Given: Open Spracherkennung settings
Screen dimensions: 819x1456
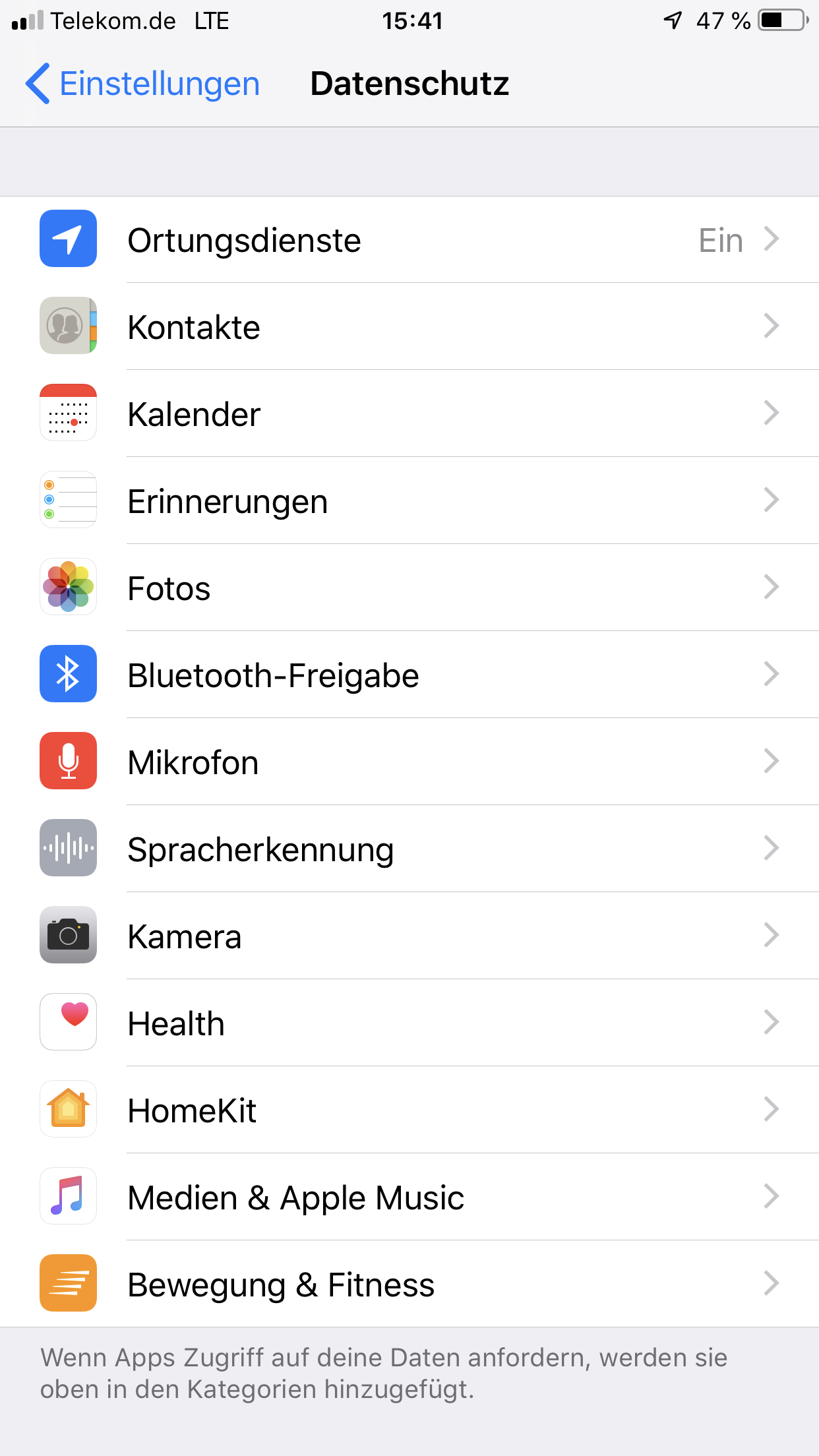Looking at the screenshot, I should click(409, 849).
